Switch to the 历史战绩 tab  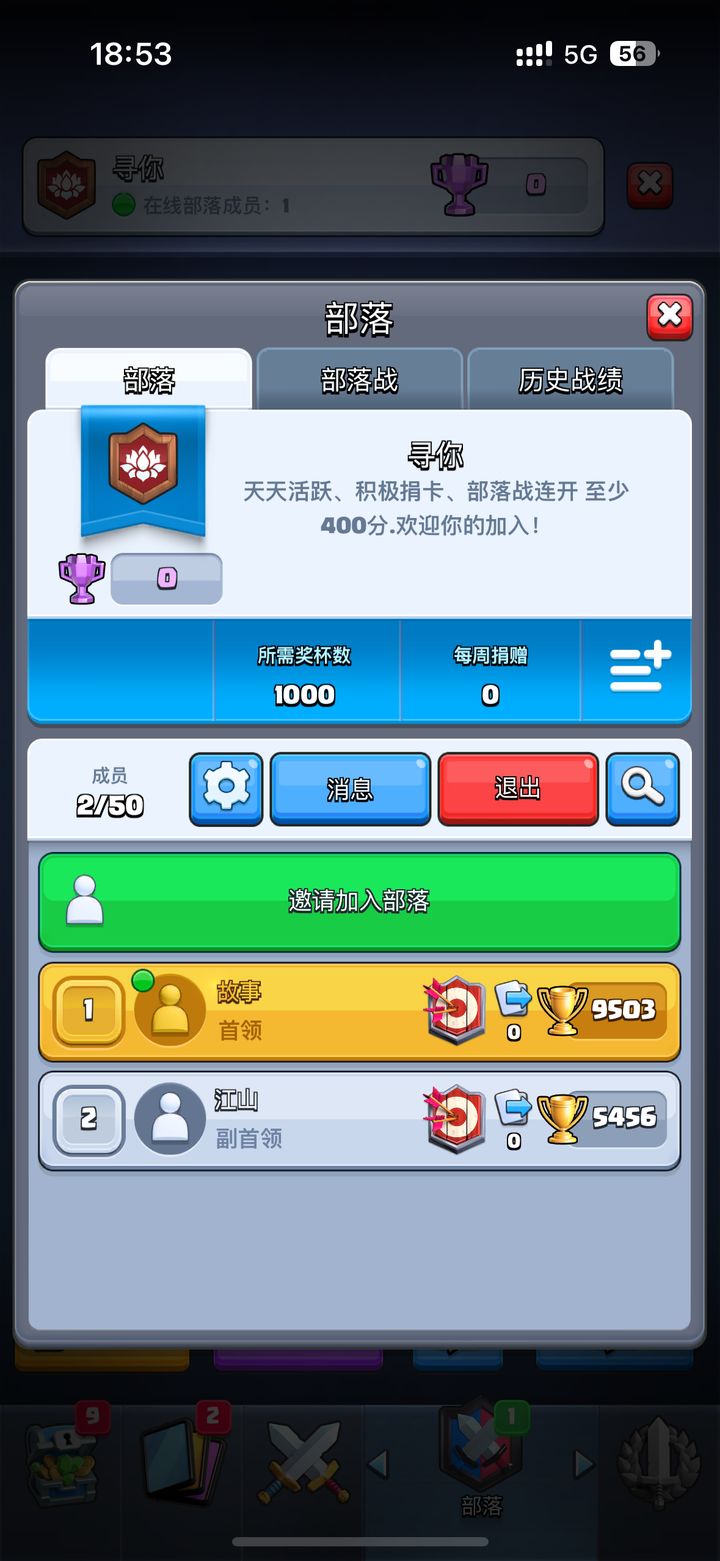click(571, 378)
